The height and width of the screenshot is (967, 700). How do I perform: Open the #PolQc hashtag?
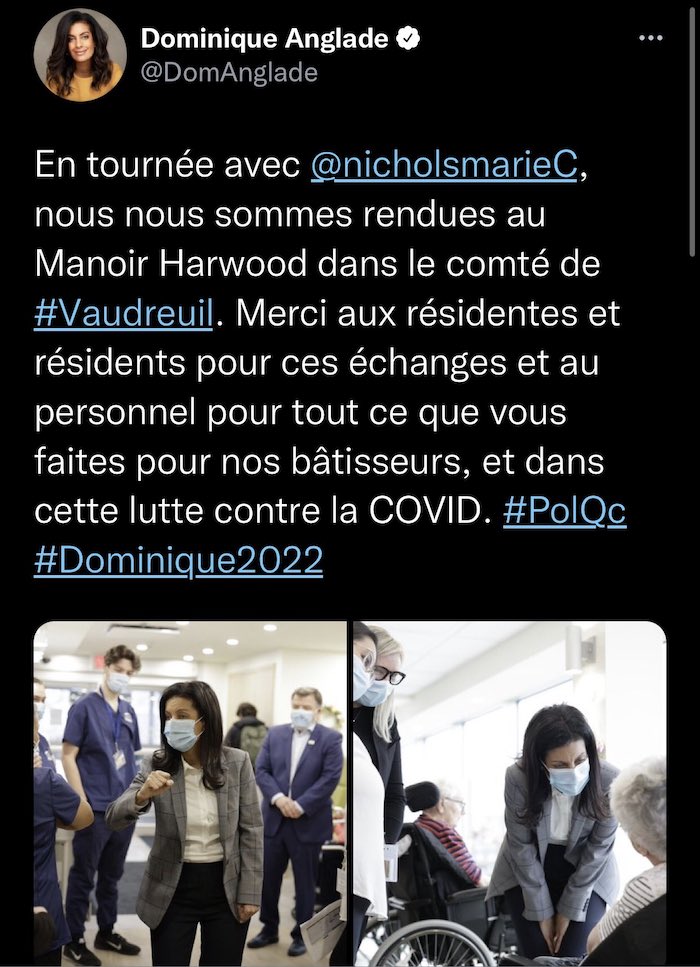(565, 510)
